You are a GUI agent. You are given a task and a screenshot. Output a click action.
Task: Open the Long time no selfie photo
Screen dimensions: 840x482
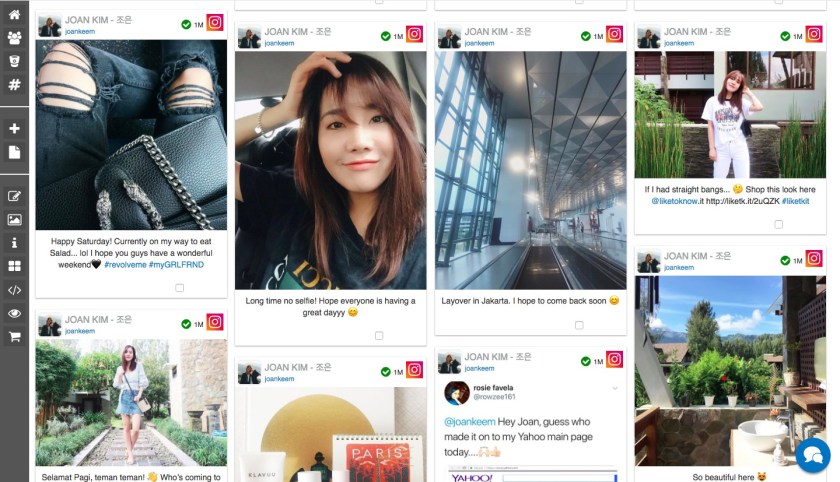tap(331, 170)
